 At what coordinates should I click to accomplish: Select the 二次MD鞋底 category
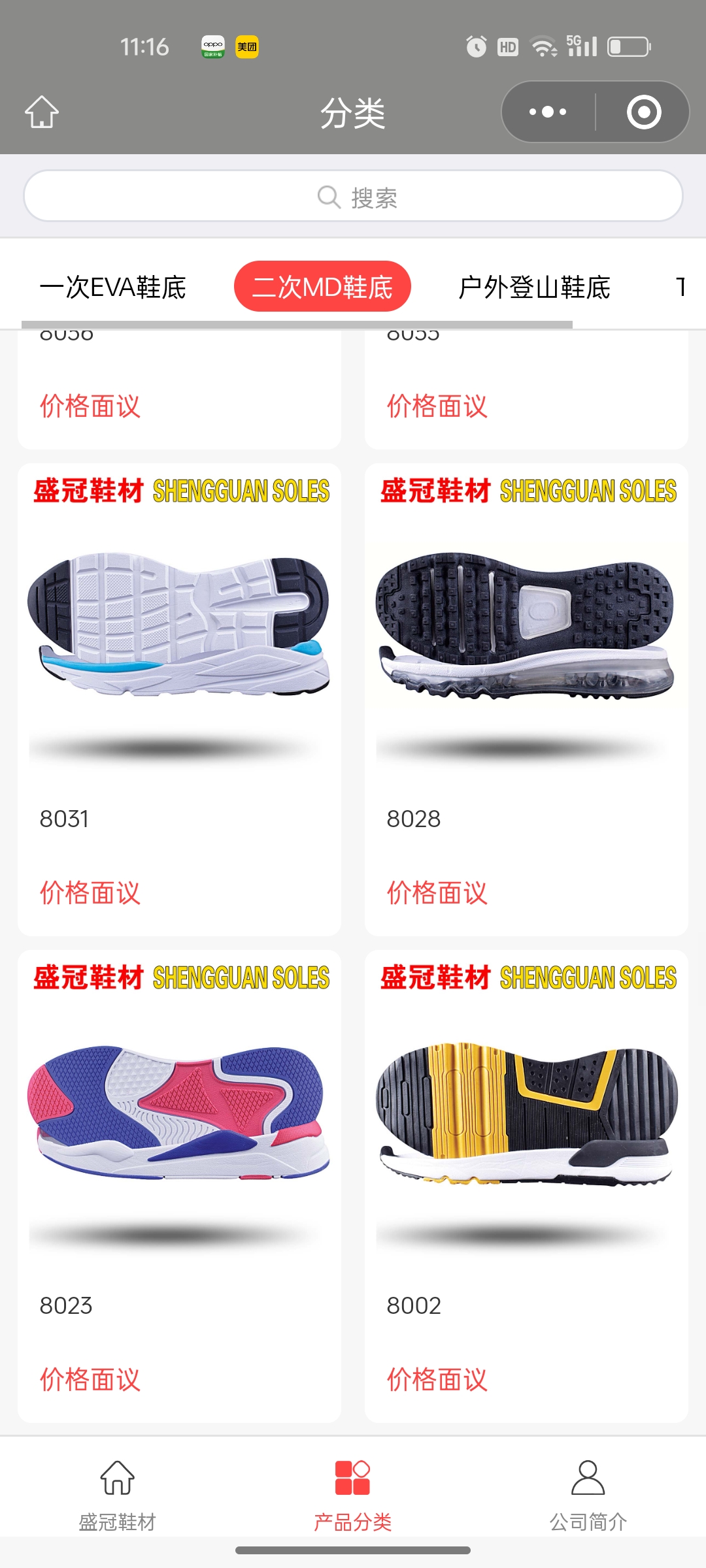pyautogui.click(x=322, y=287)
